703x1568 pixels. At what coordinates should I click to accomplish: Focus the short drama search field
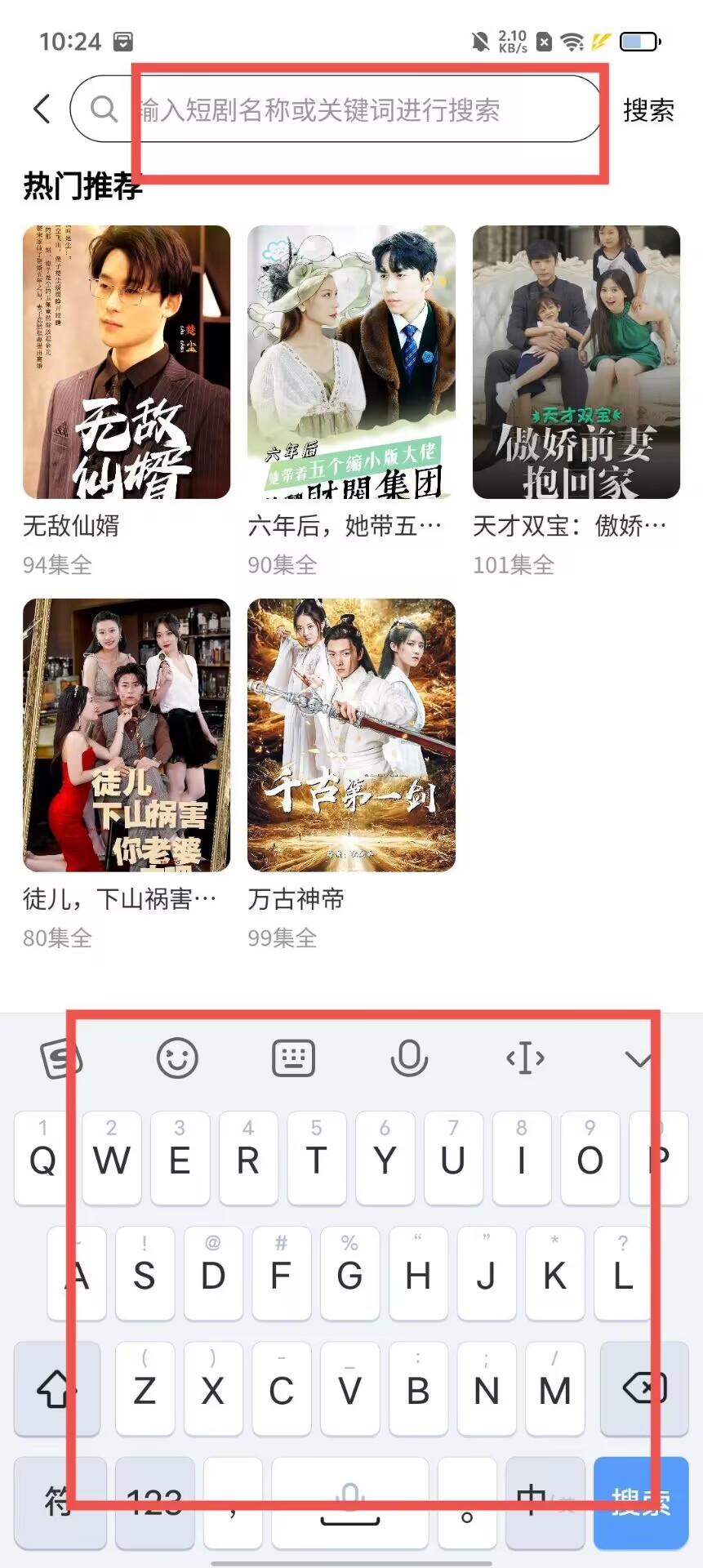click(x=343, y=109)
